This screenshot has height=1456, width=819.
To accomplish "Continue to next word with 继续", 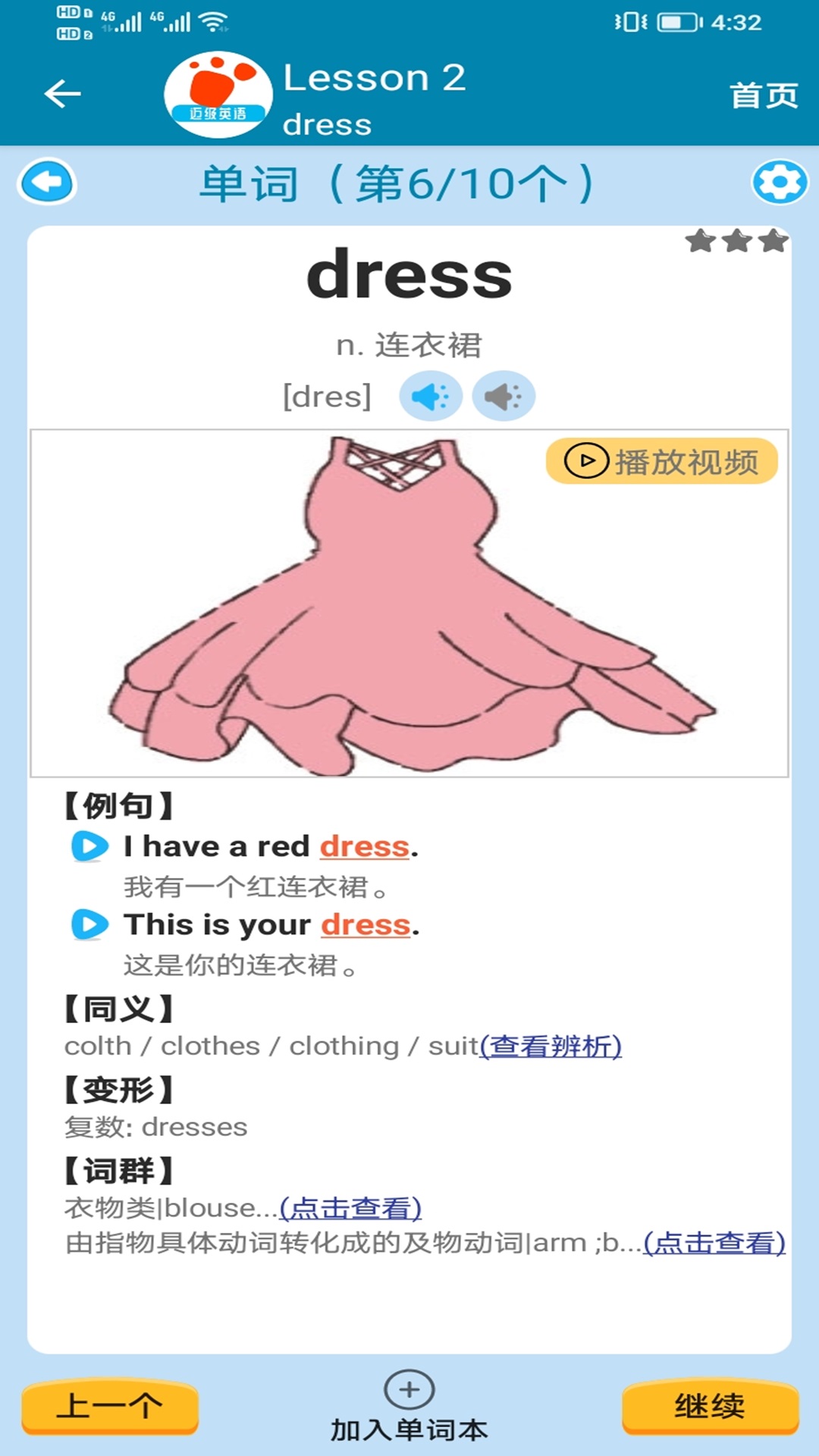I will [x=710, y=1407].
